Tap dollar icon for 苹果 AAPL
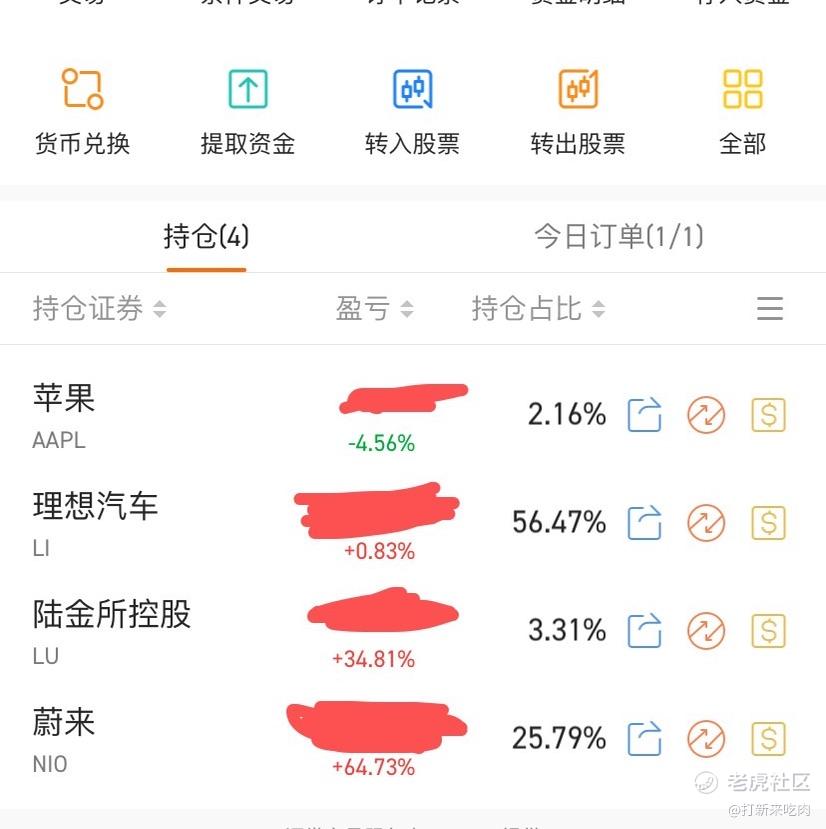 (768, 414)
